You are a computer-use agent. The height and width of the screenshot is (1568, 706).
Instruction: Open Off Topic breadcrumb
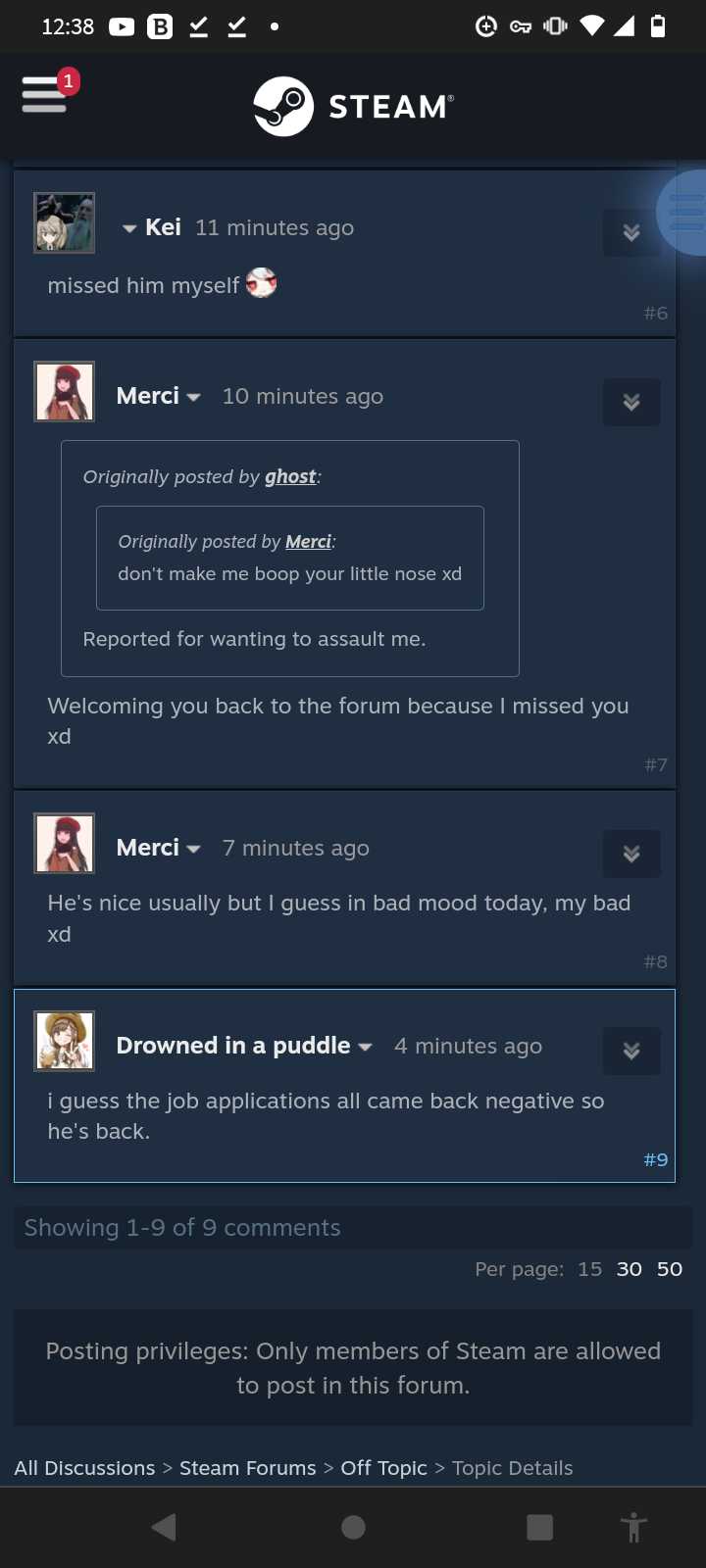pos(383,1468)
